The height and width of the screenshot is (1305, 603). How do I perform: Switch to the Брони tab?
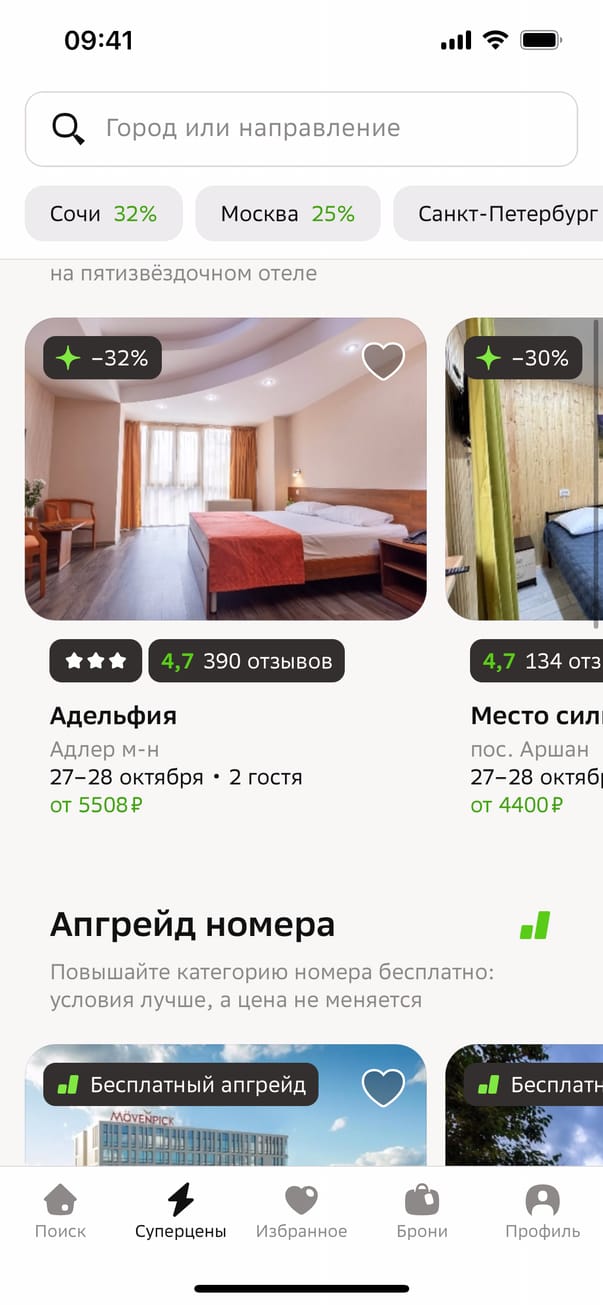422,1212
